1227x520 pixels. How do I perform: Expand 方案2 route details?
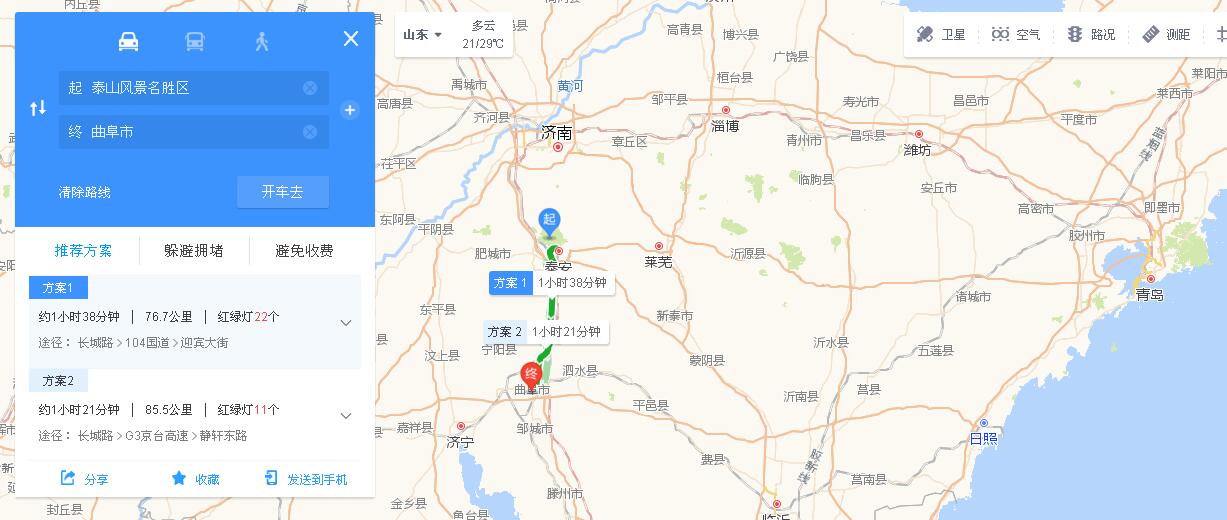pos(346,415)
